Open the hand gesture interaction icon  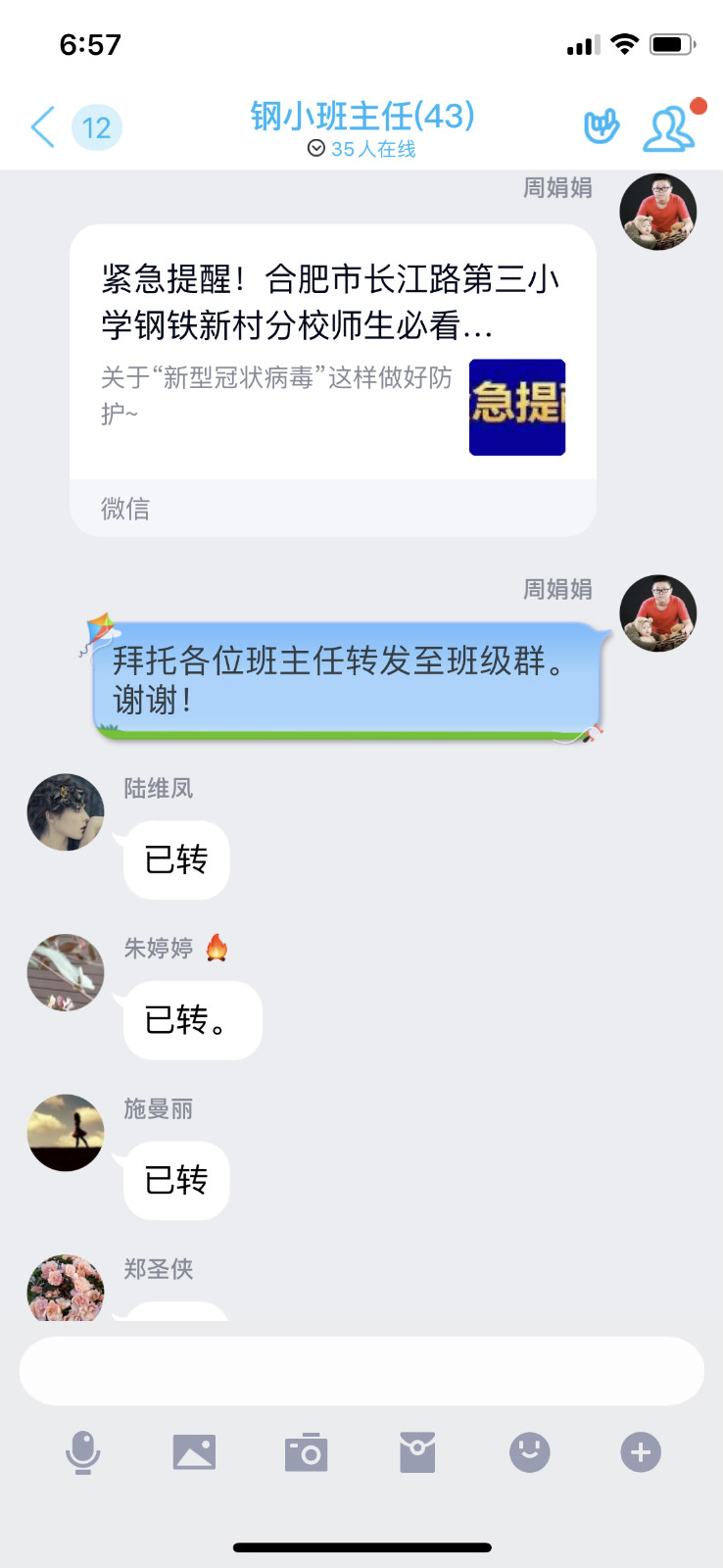click(602, 127)
